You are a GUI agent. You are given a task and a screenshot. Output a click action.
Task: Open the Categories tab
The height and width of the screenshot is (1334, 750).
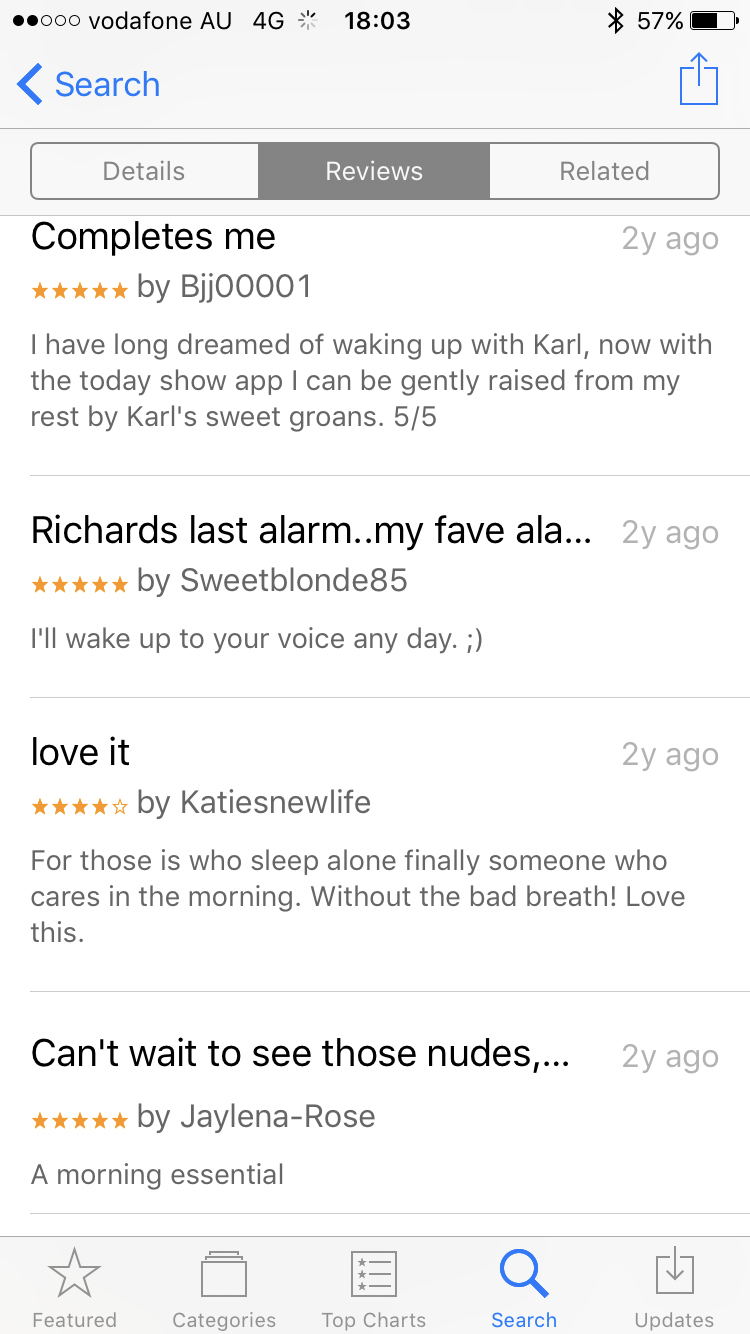[224, 1288]
